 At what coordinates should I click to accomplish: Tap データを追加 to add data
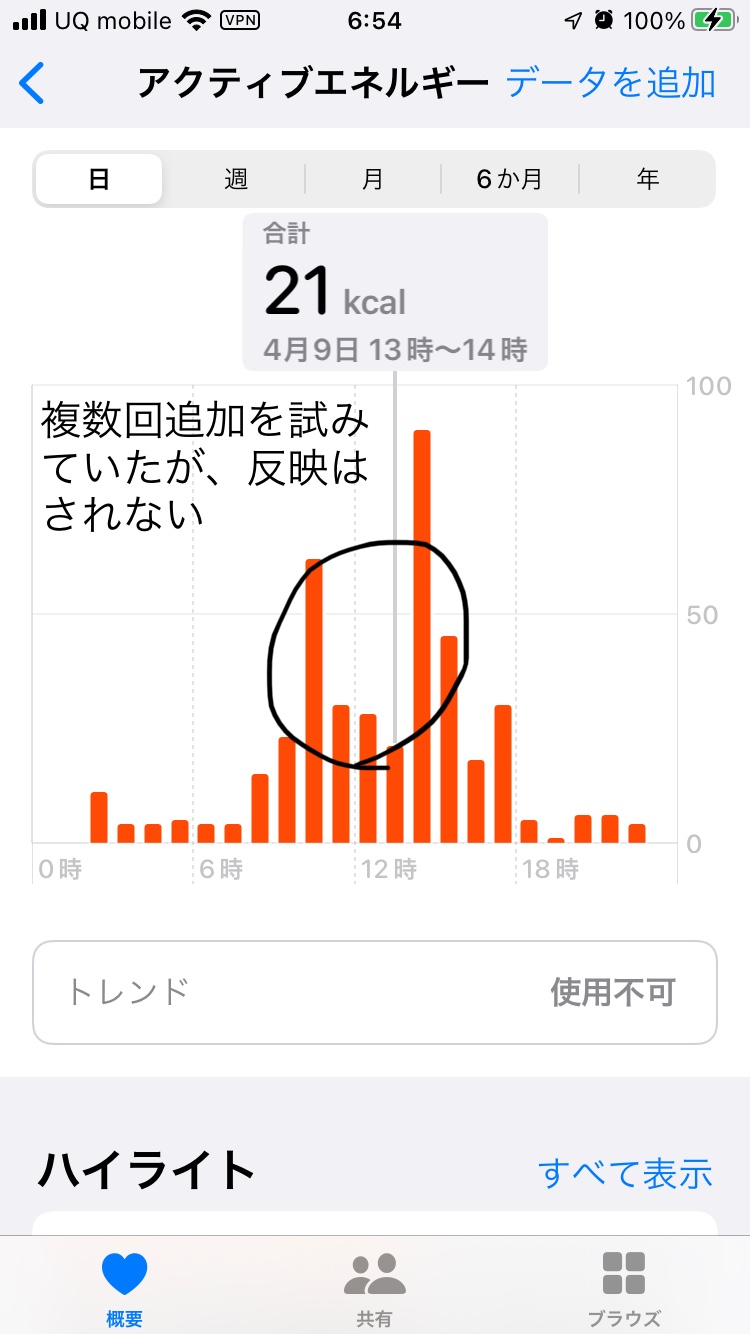click(610, 83)
